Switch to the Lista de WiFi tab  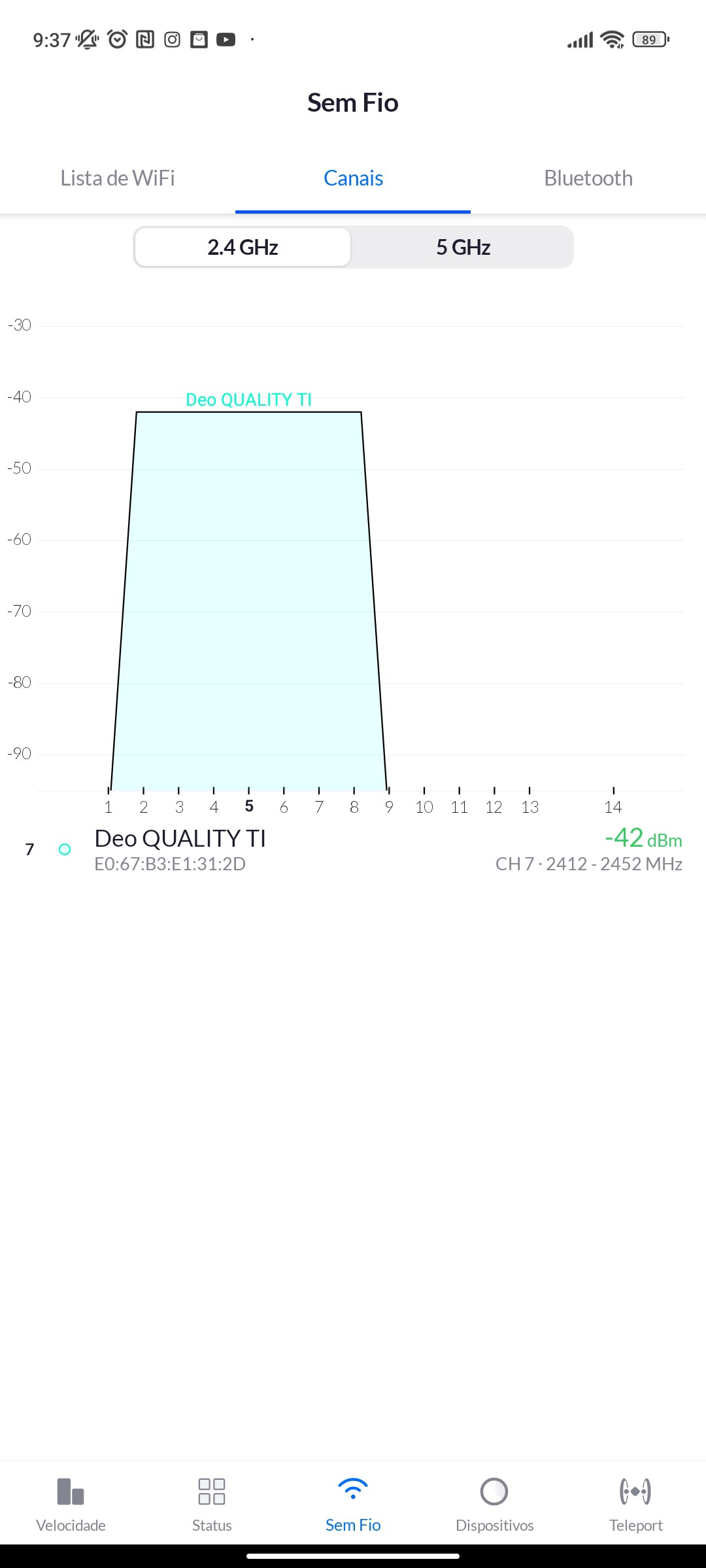[x=118, y=178]
